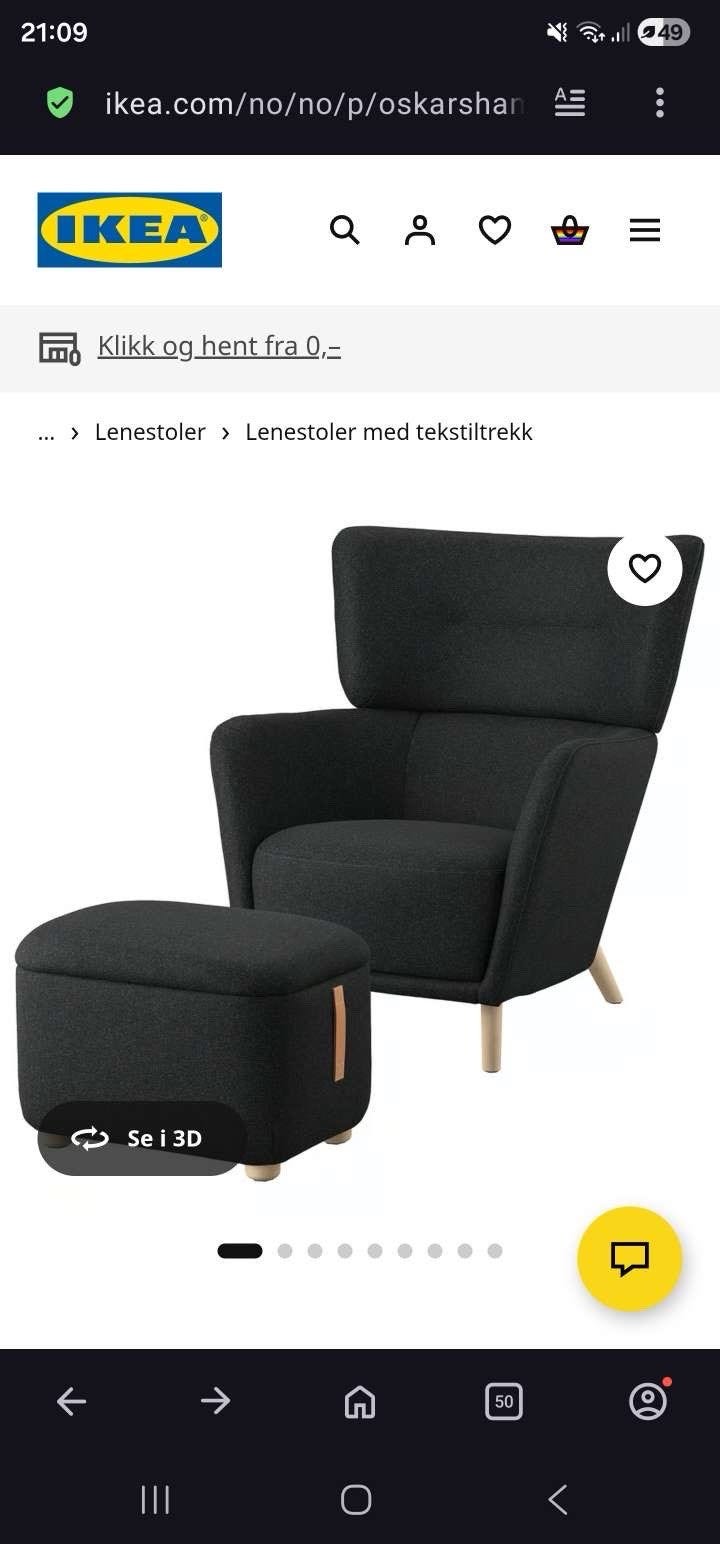This screenshot has width=720, height=1544.
Task: Open the hamburger navigation menu
Action: [x=644, y=230]
